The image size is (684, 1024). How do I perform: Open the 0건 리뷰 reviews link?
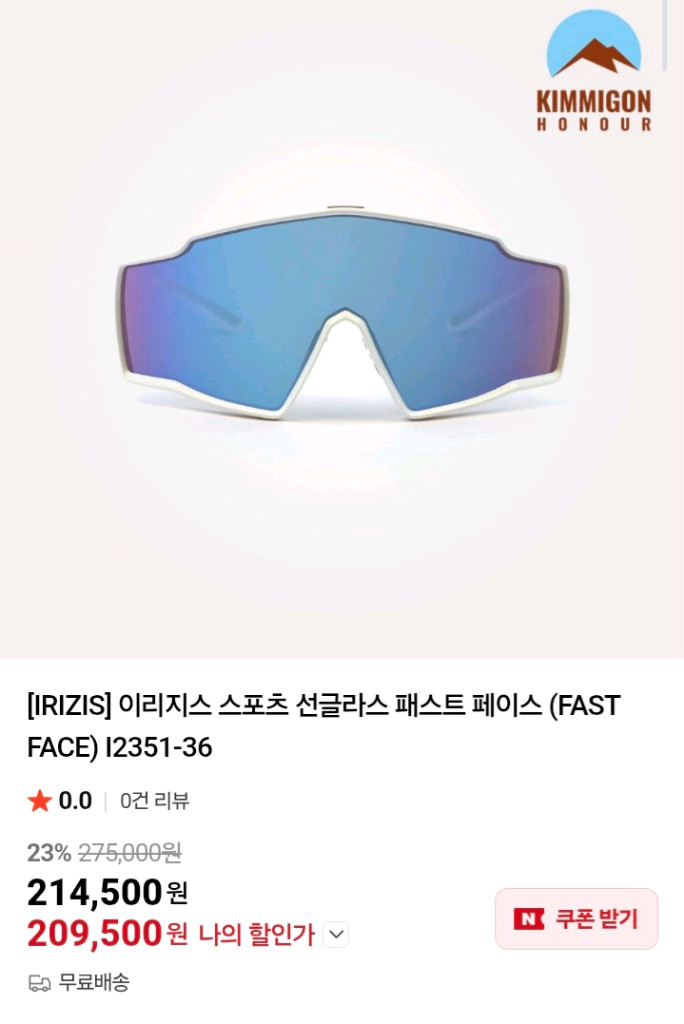154,800
